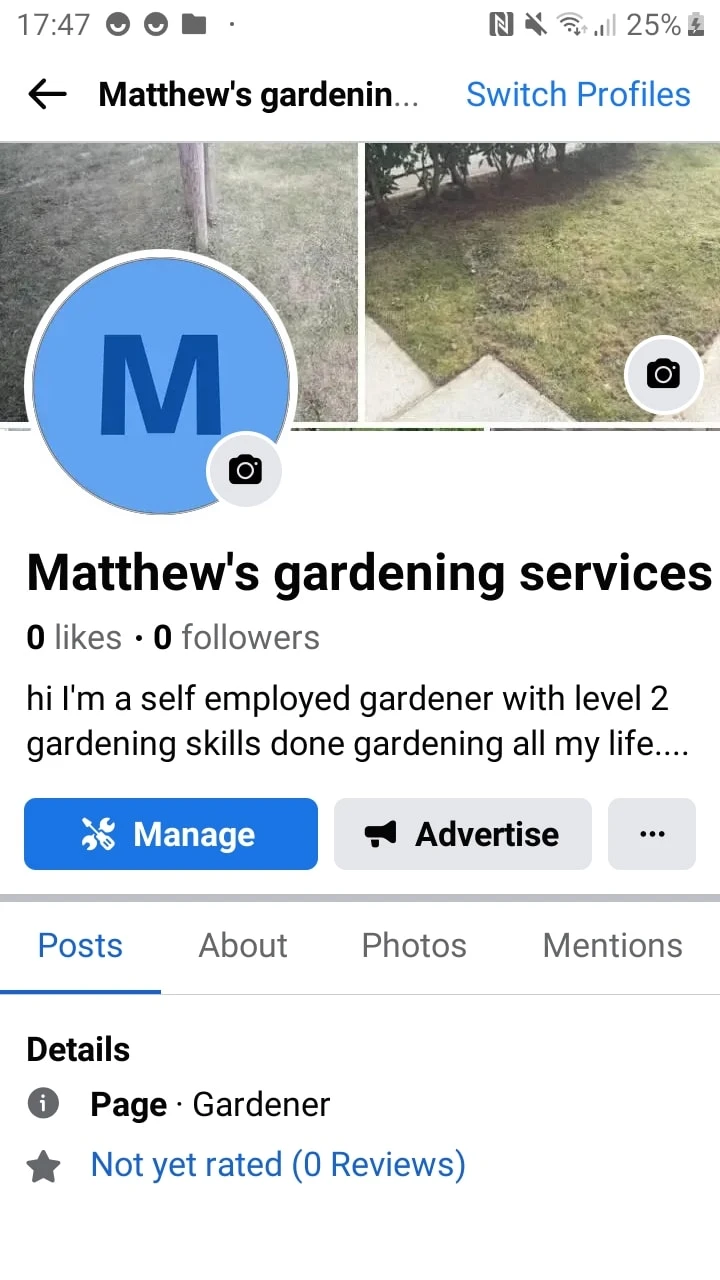
Task: Open Not yet rated (0 Reviews) link
Action: pyautogui.click(x=278, y=1165)
